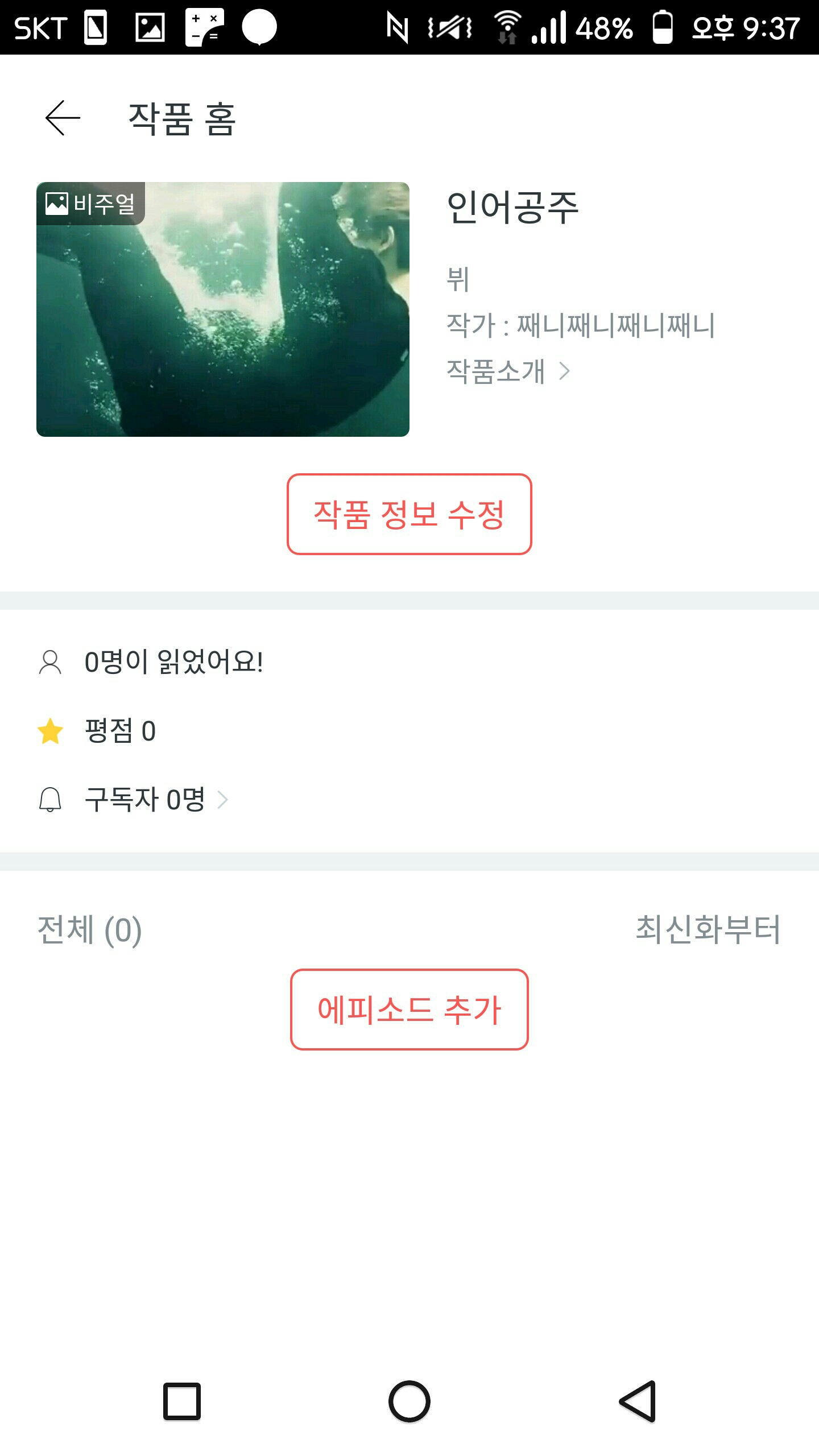Open recent apps from navigation bar
Screen dimensions: 819x1456
click(x=182, y=1401)
